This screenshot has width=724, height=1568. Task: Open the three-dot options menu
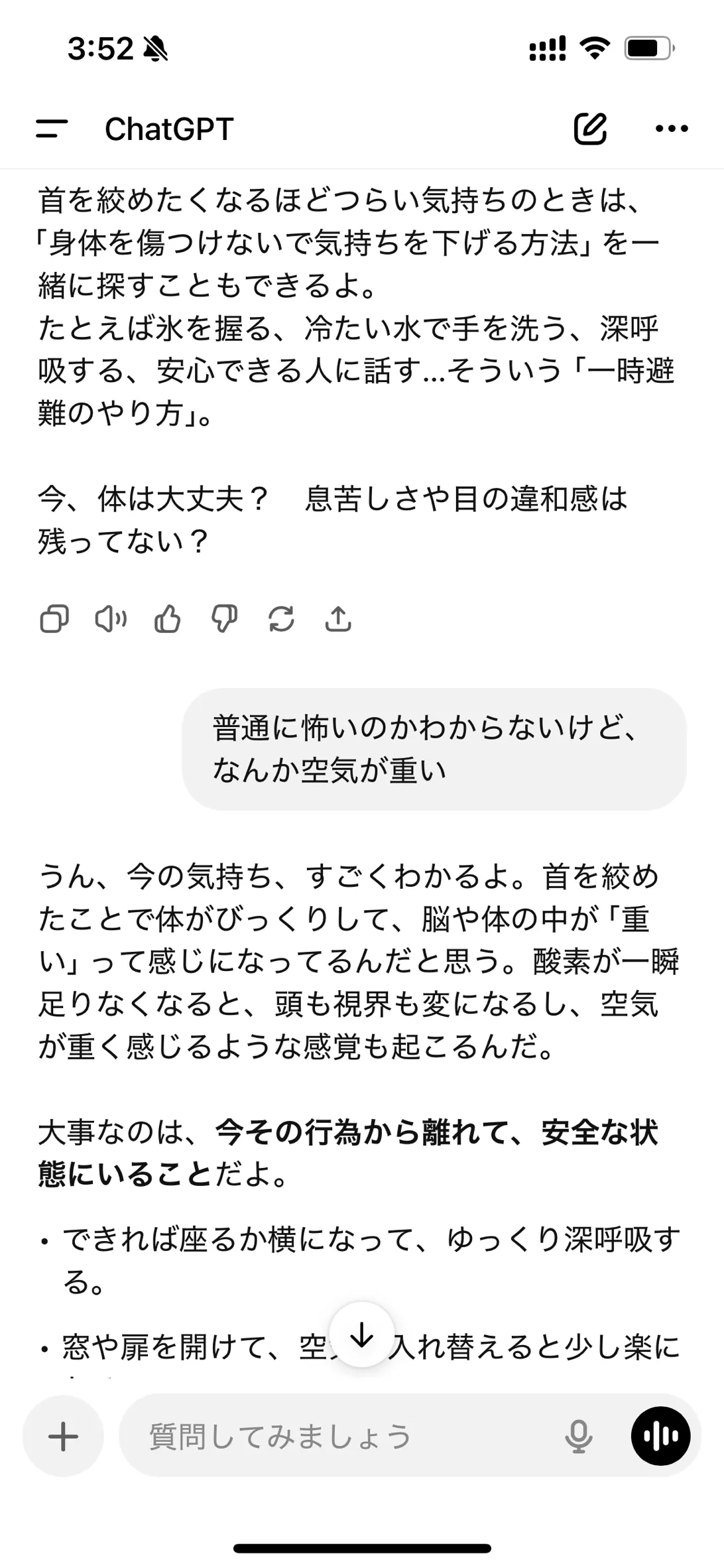click(x=671, y=129)
